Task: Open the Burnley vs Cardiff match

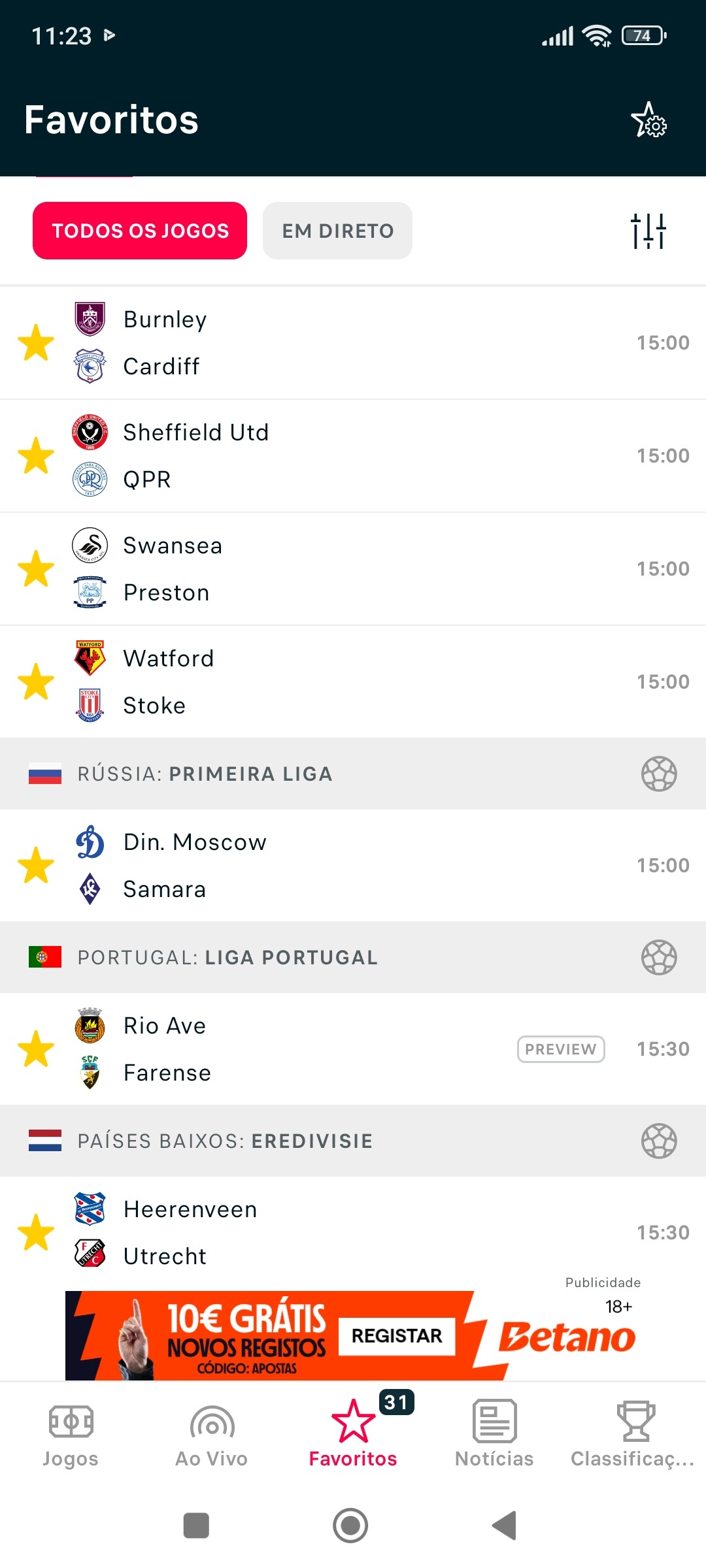Action: pos(353,343)
